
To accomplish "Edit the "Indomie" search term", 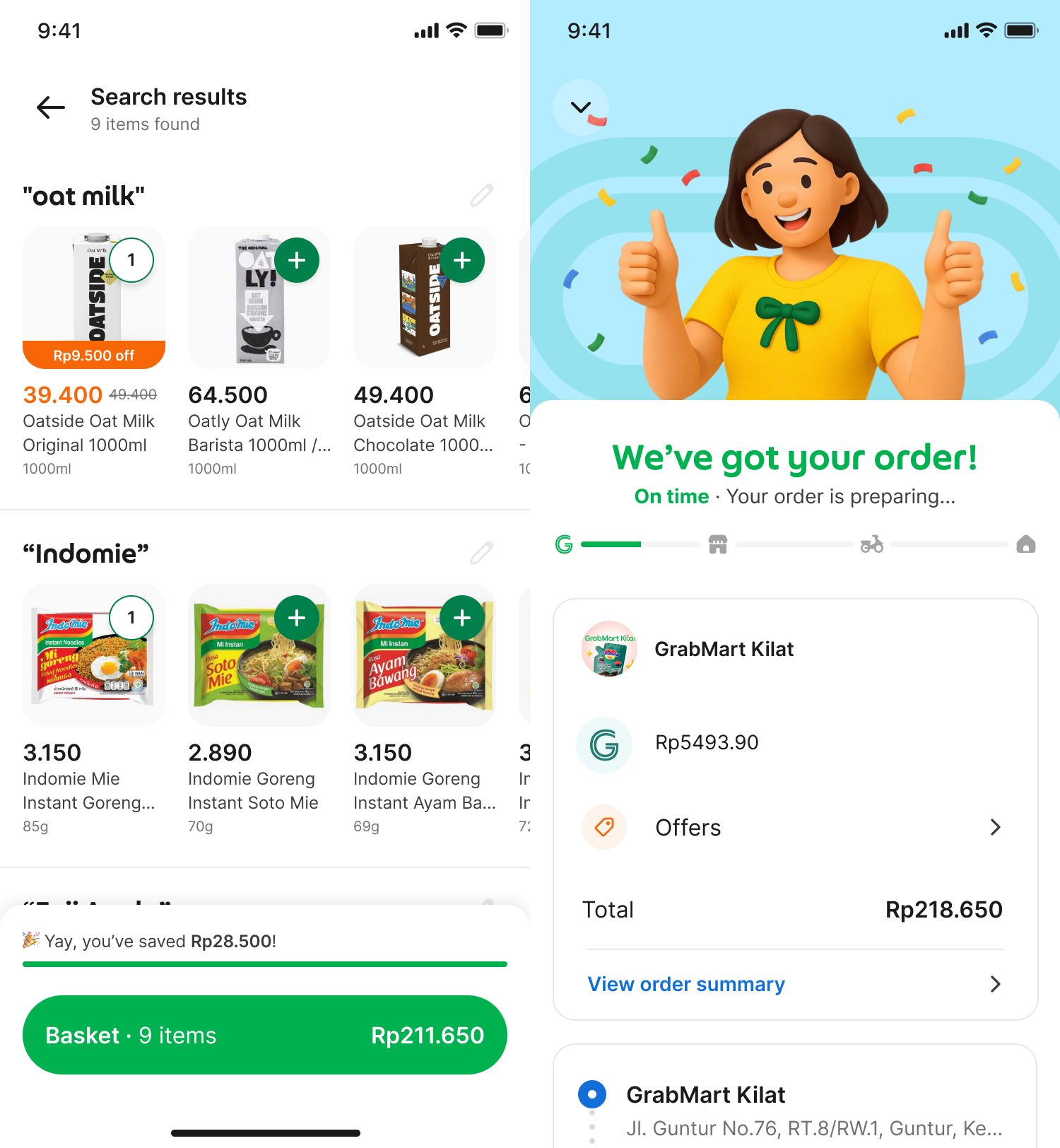I will coord(482,553).
